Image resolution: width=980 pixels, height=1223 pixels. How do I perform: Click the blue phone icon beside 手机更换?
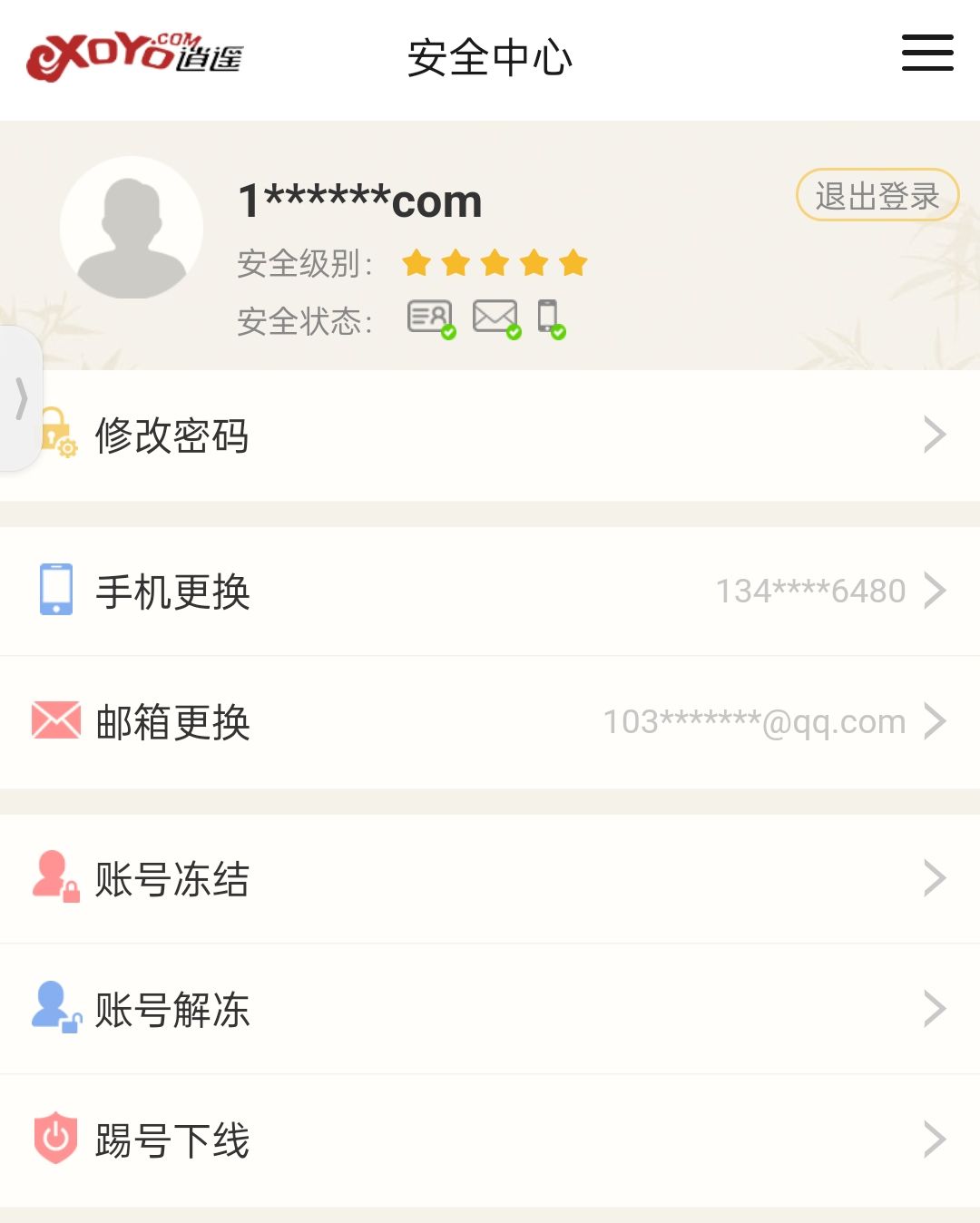[54, 592]
